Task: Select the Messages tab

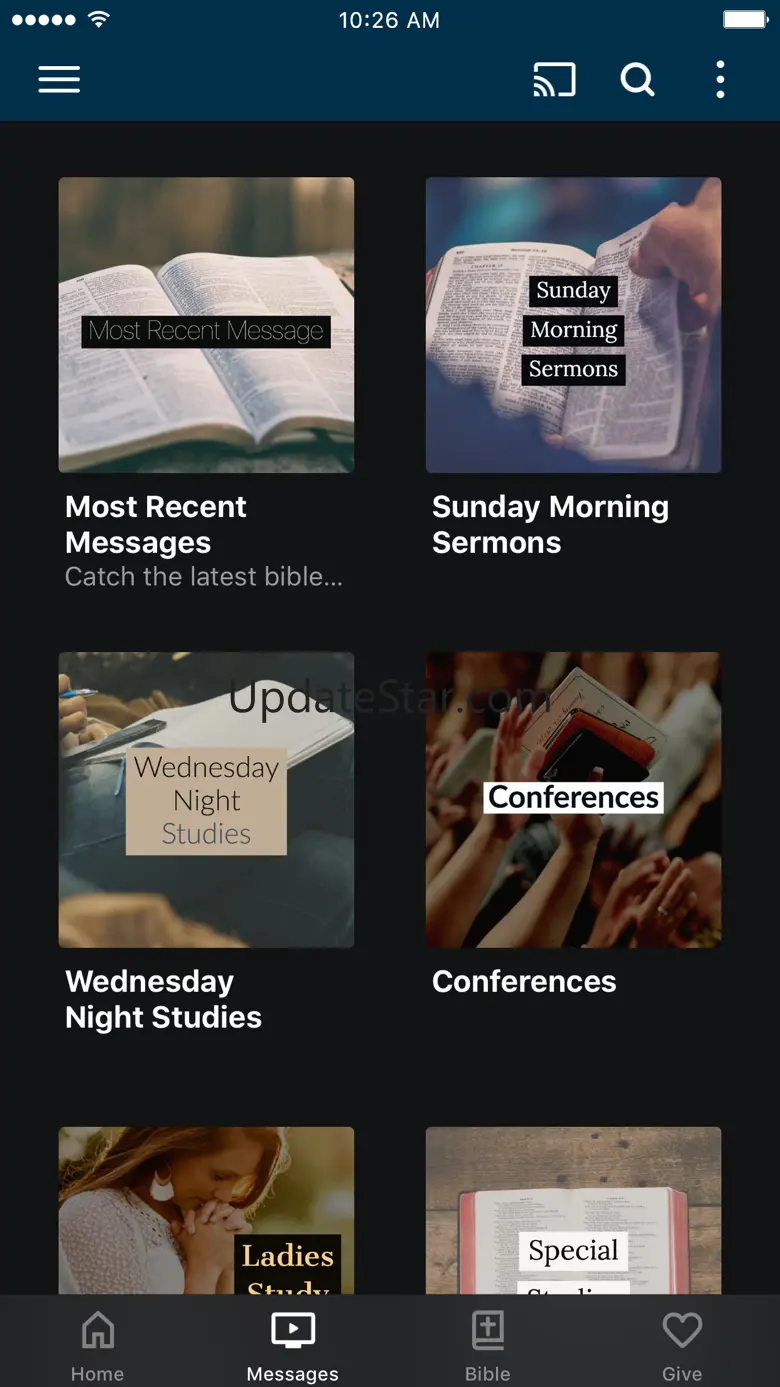Action: (x=292, y=1346)
